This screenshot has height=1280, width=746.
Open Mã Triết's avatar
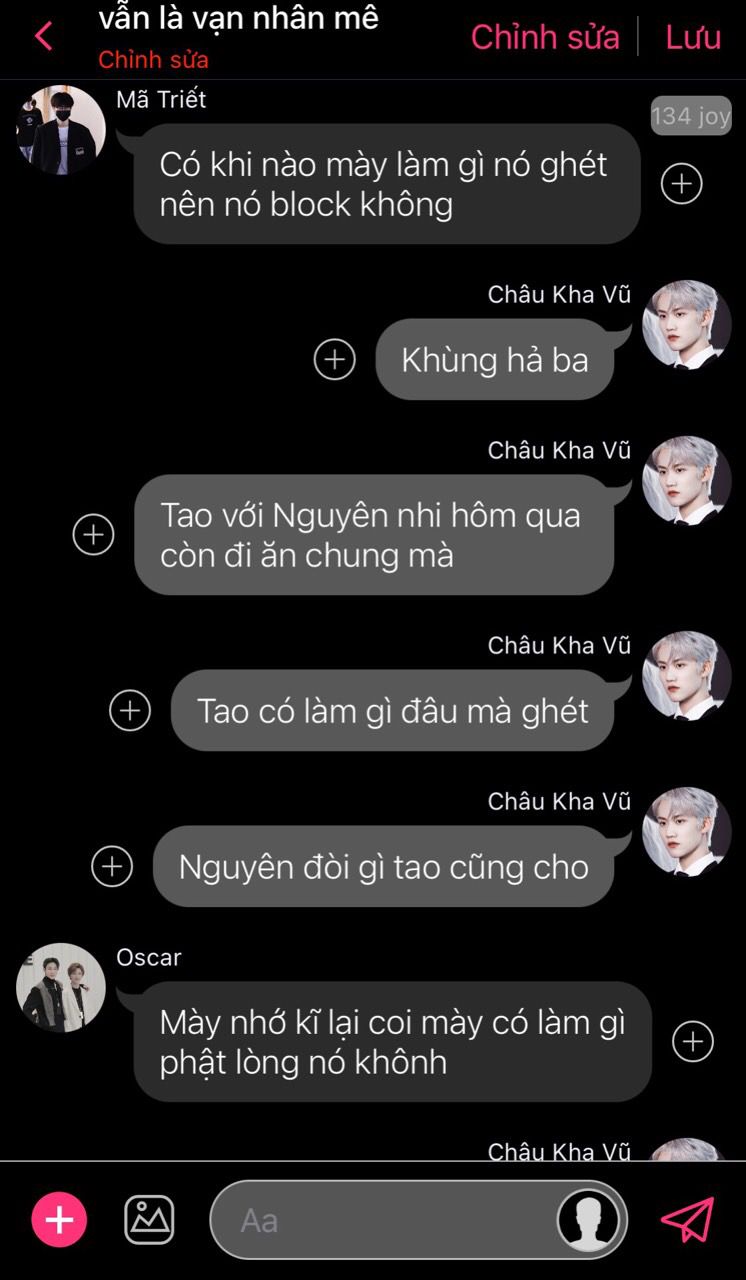click(61, 130)
